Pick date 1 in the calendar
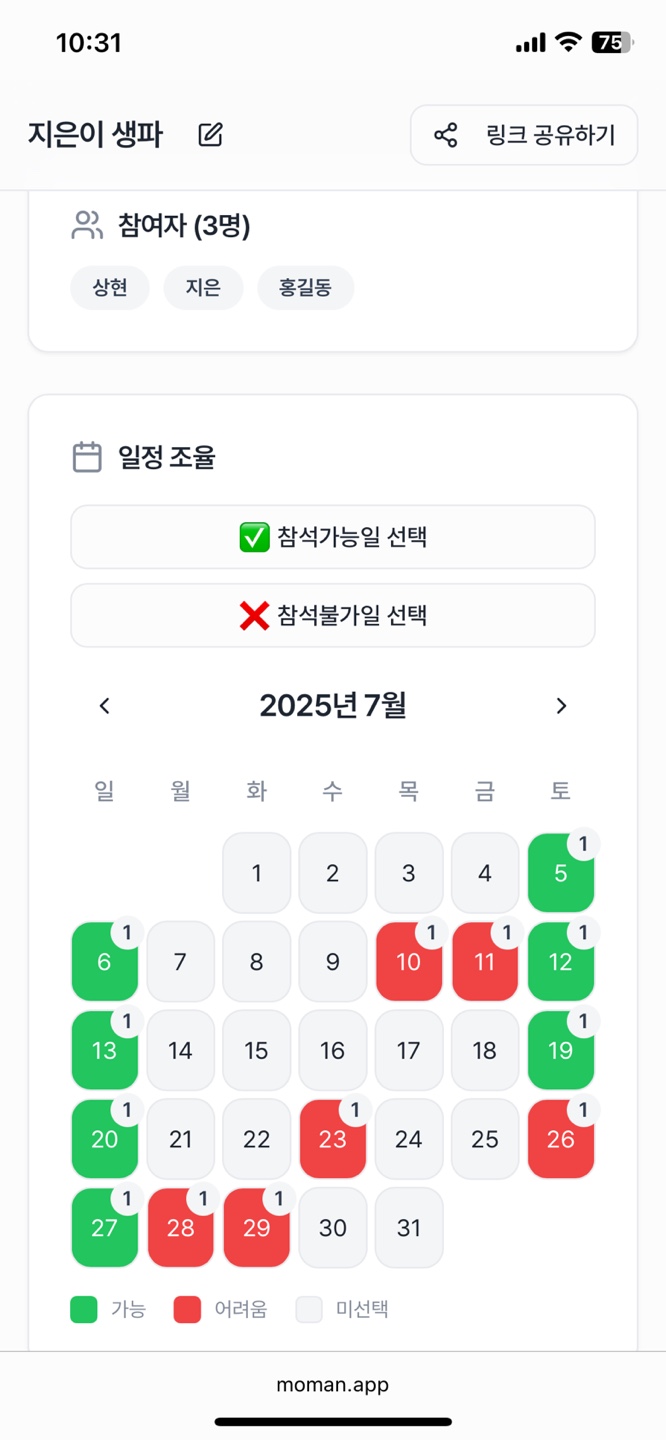Screen dimensions: 666x1440 coord(257,873)
